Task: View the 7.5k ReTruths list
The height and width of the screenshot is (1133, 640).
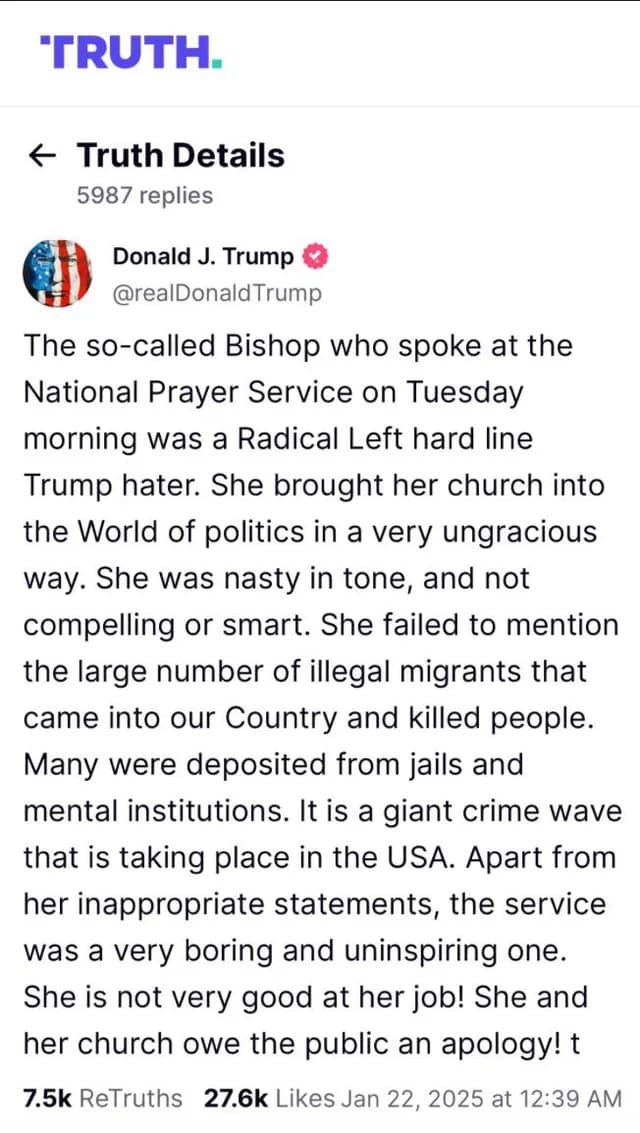Action: [x=103, y=1099]
